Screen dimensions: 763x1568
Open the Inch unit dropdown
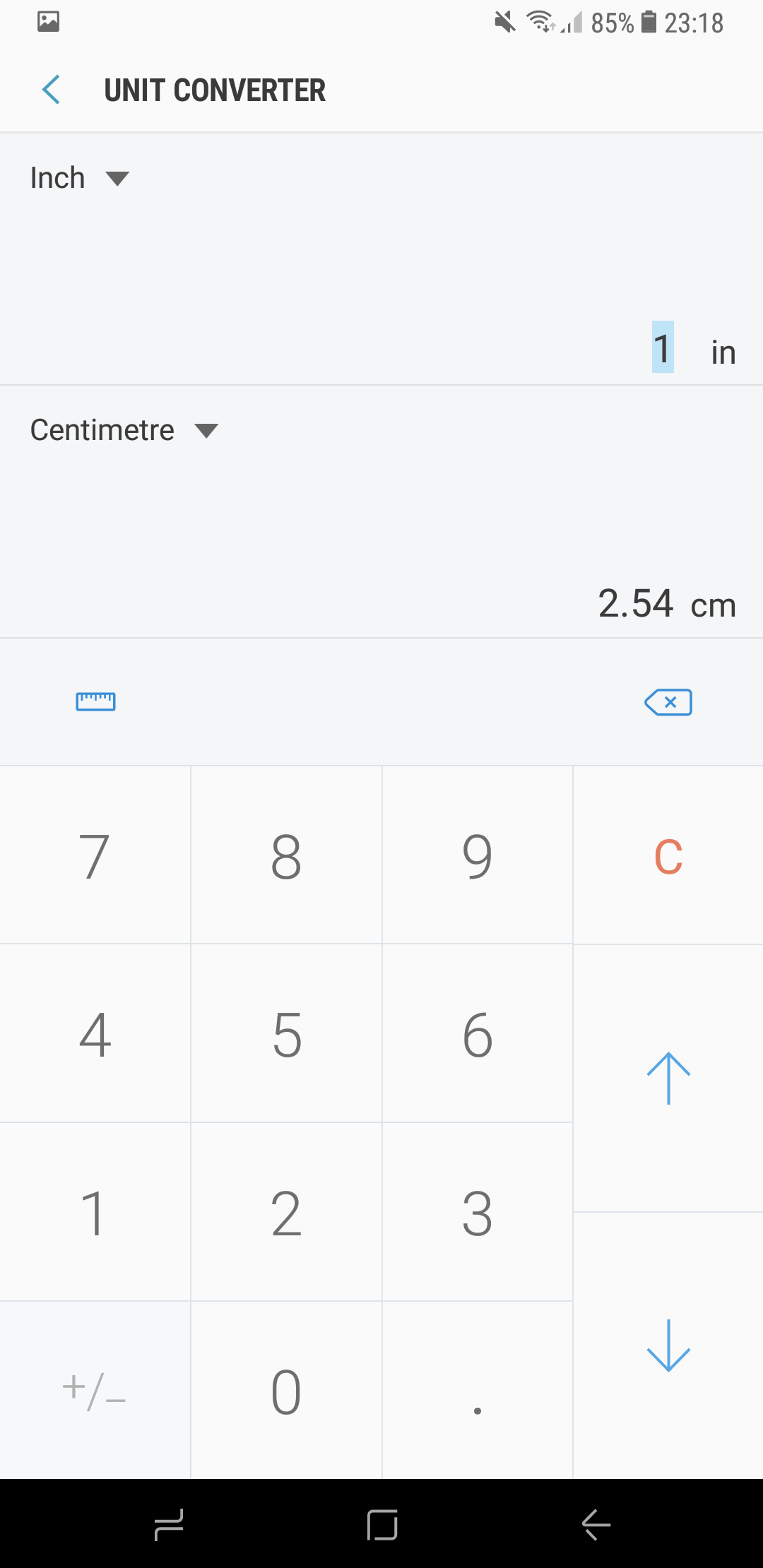(79, 178)
